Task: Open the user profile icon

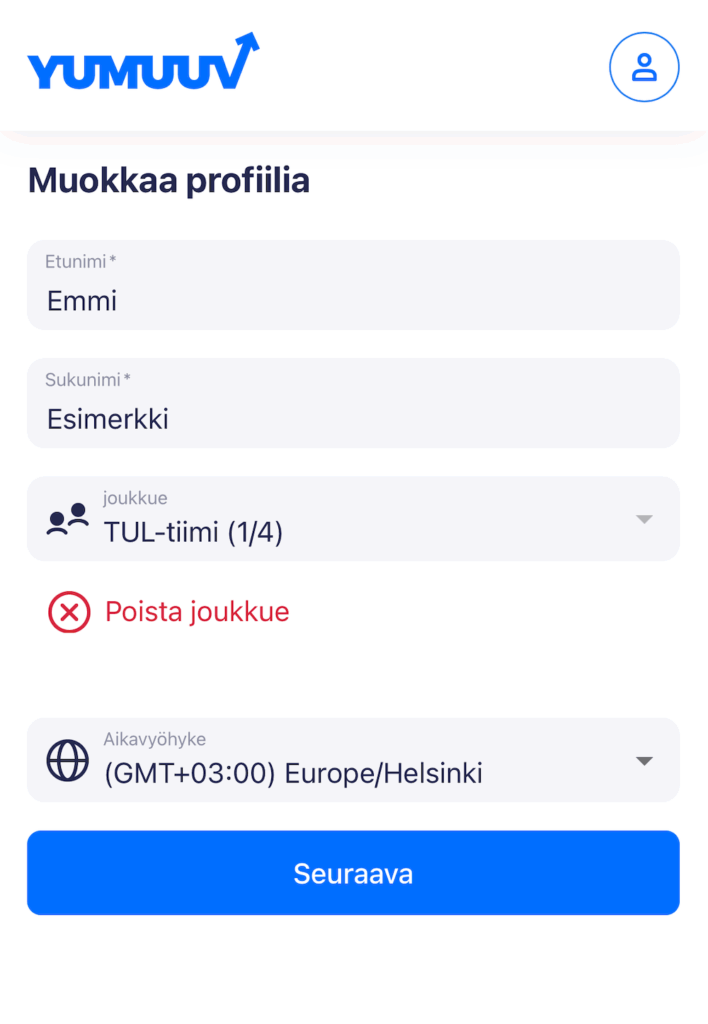Action: coord(644,68)
